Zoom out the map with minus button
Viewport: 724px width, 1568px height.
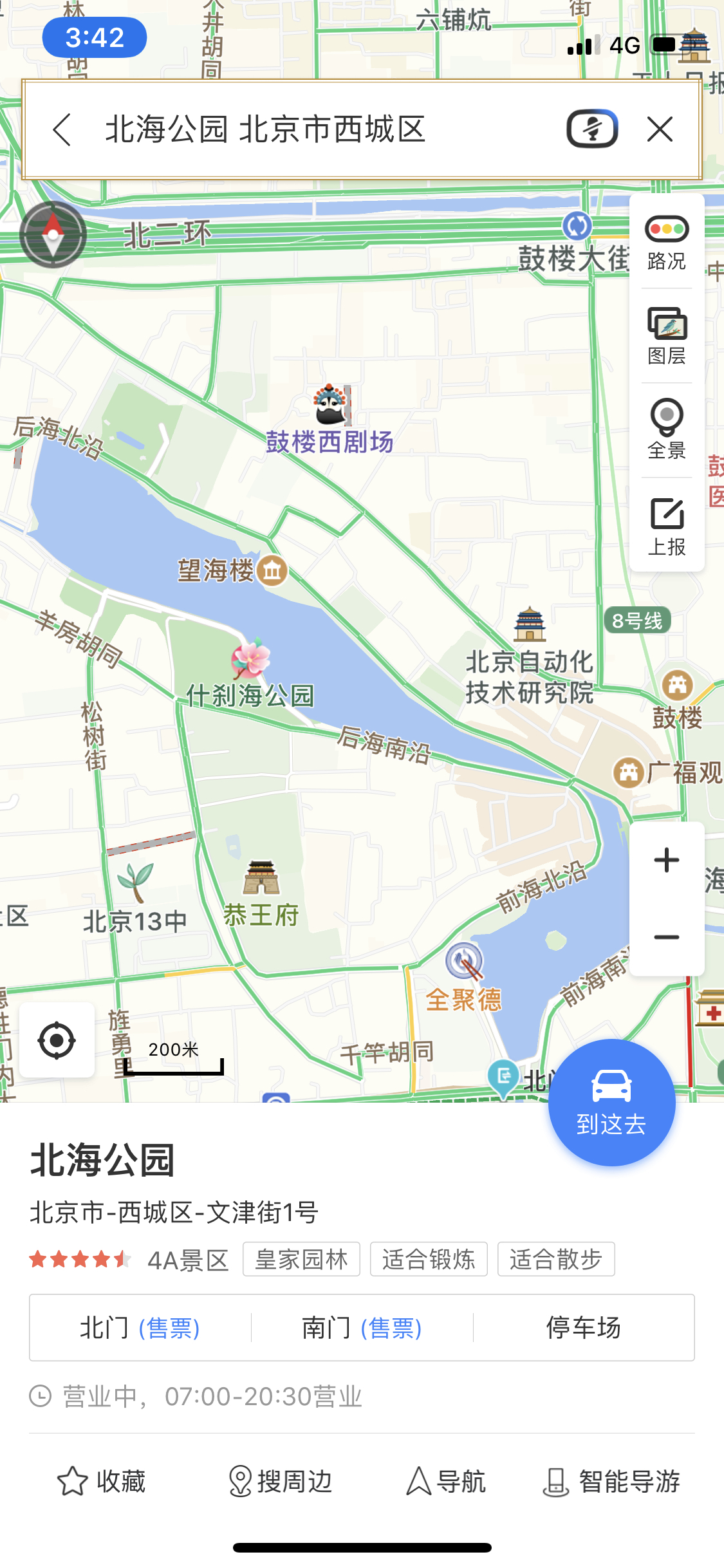point(667,937)
